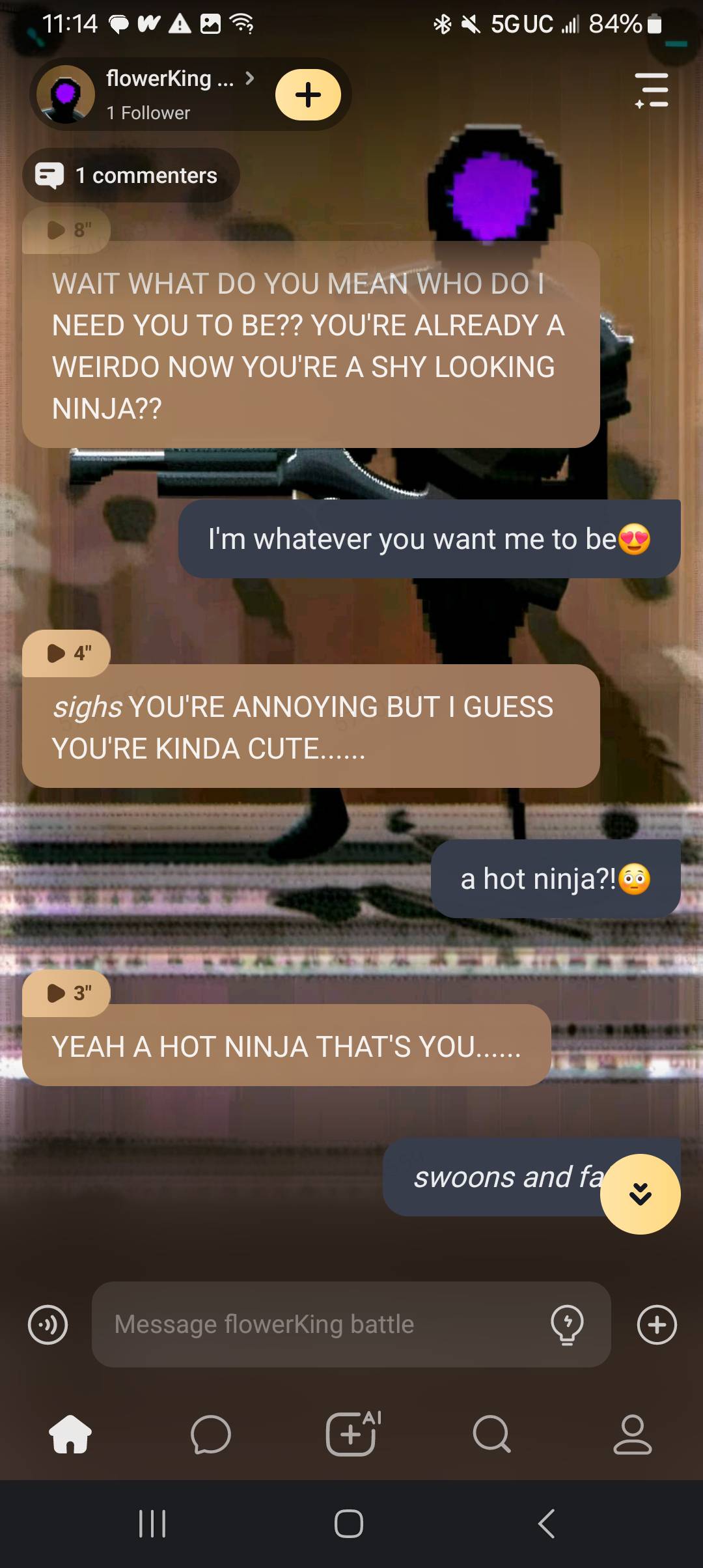Viewport: 703px width, 1568px height.
Task: Go back using the system back button
Action: 547,1524
